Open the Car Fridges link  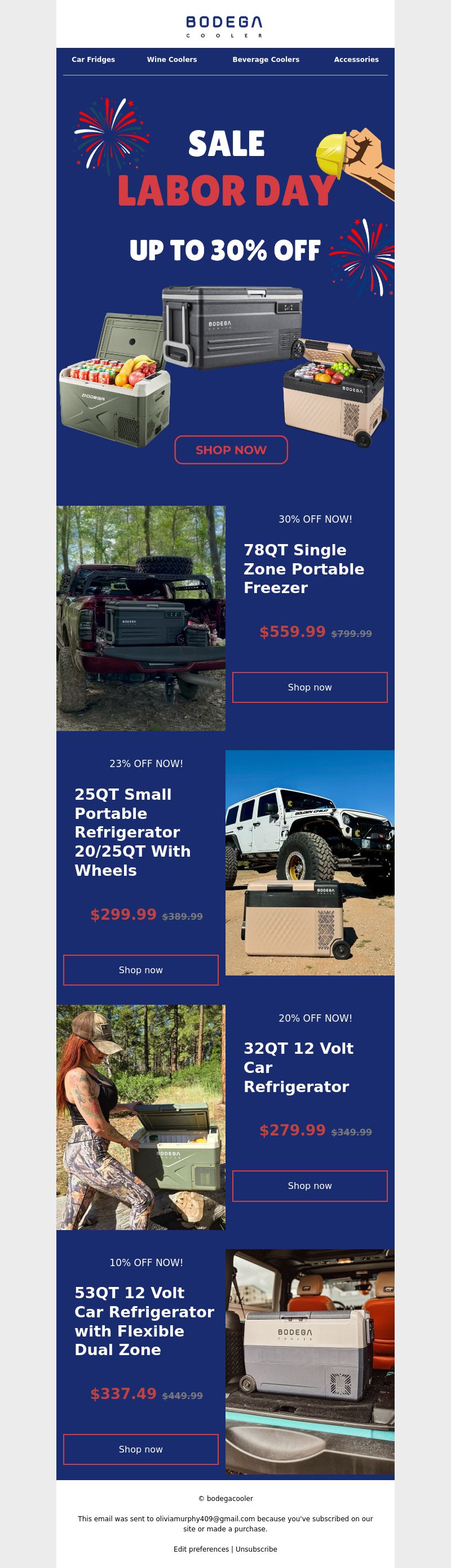pos(93,60)
